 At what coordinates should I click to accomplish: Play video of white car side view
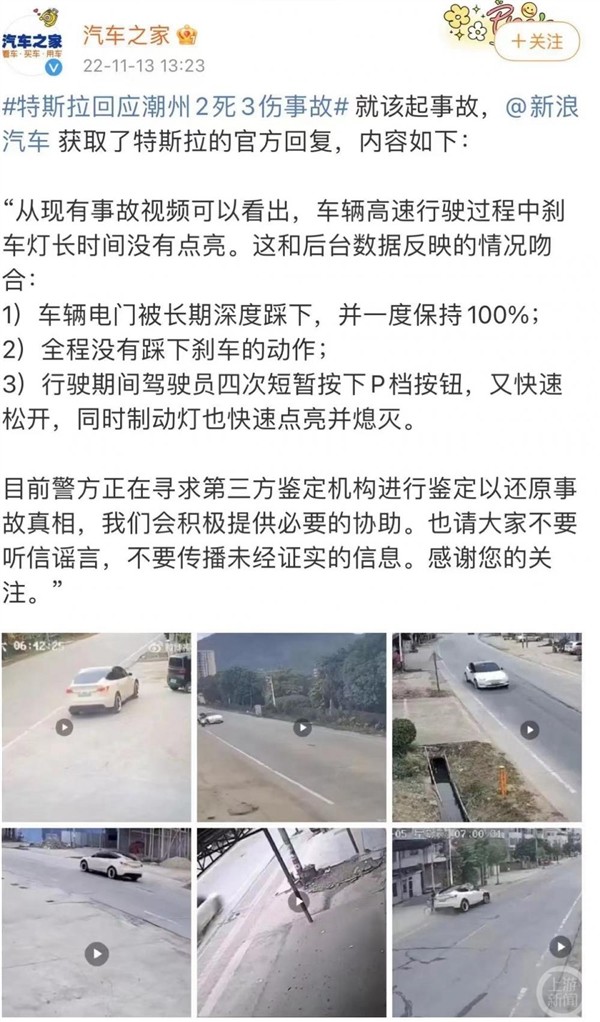[97, 954]
